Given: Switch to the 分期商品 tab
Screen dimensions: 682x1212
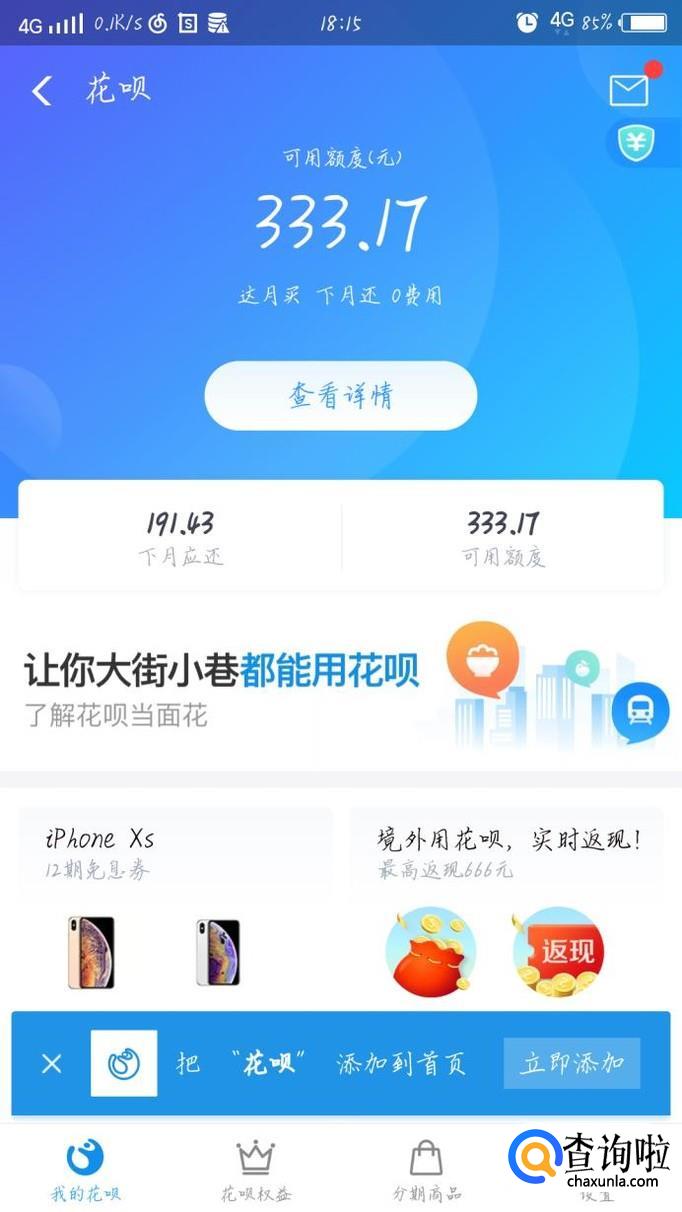Looking at the screenshot, I should 426,1170.
